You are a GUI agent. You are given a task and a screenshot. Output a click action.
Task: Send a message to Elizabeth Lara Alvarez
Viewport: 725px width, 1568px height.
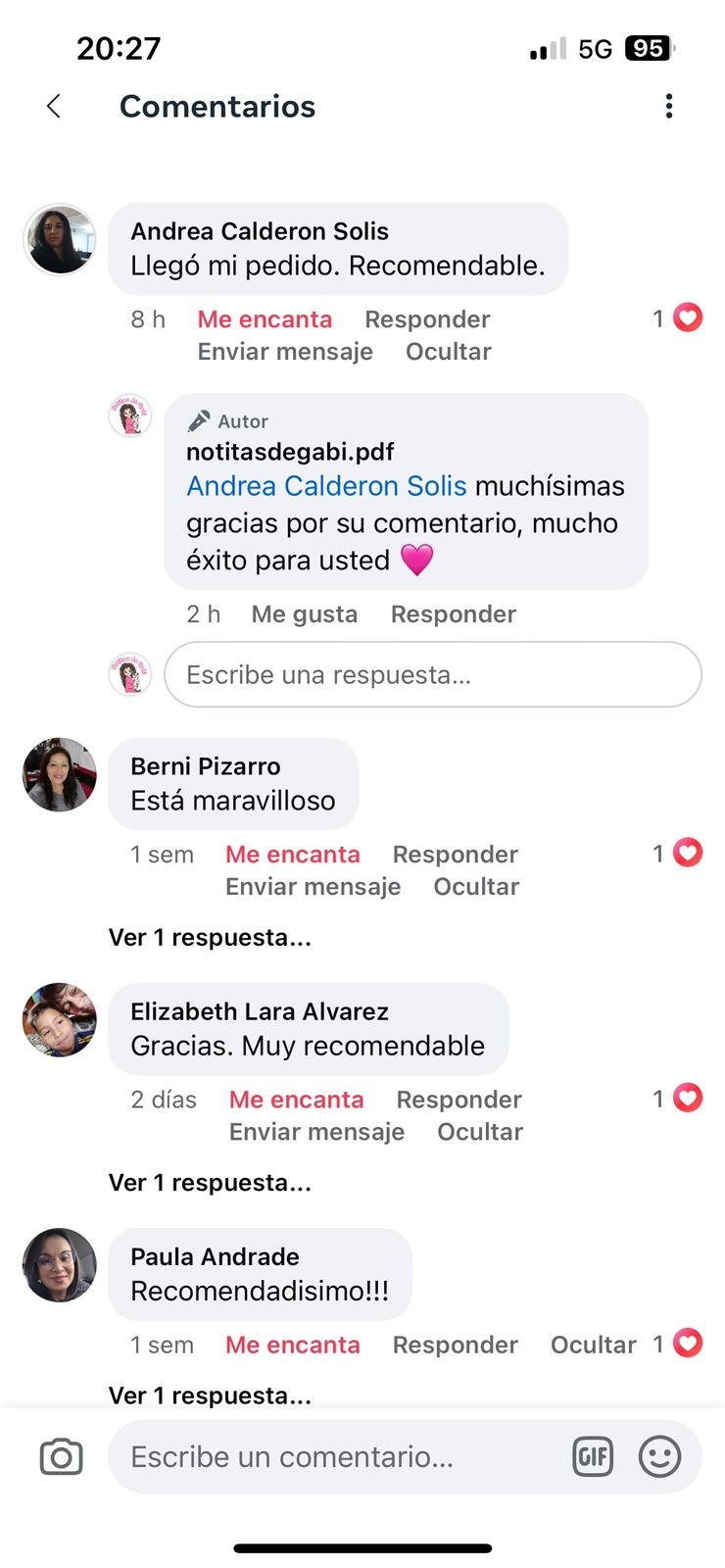pos(316,1132)
